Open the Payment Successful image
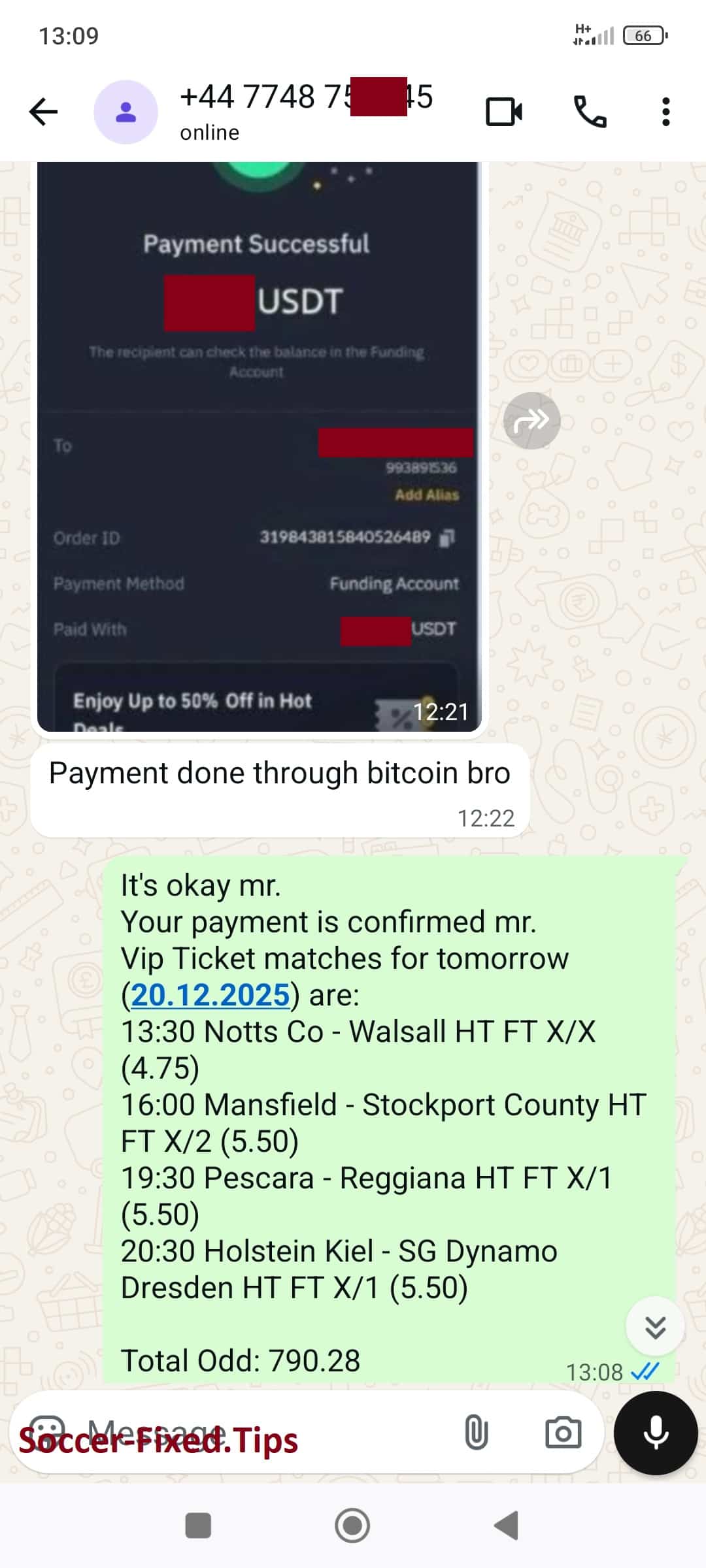Viewport: 706px width, 1568px height. click(260, 446)
